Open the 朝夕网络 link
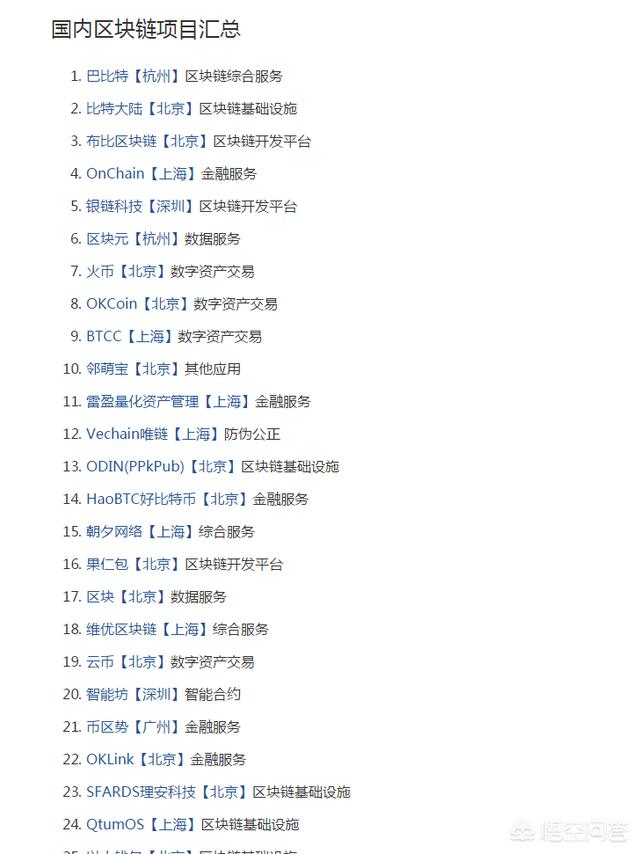640x854 pixels. pos(115,532)
